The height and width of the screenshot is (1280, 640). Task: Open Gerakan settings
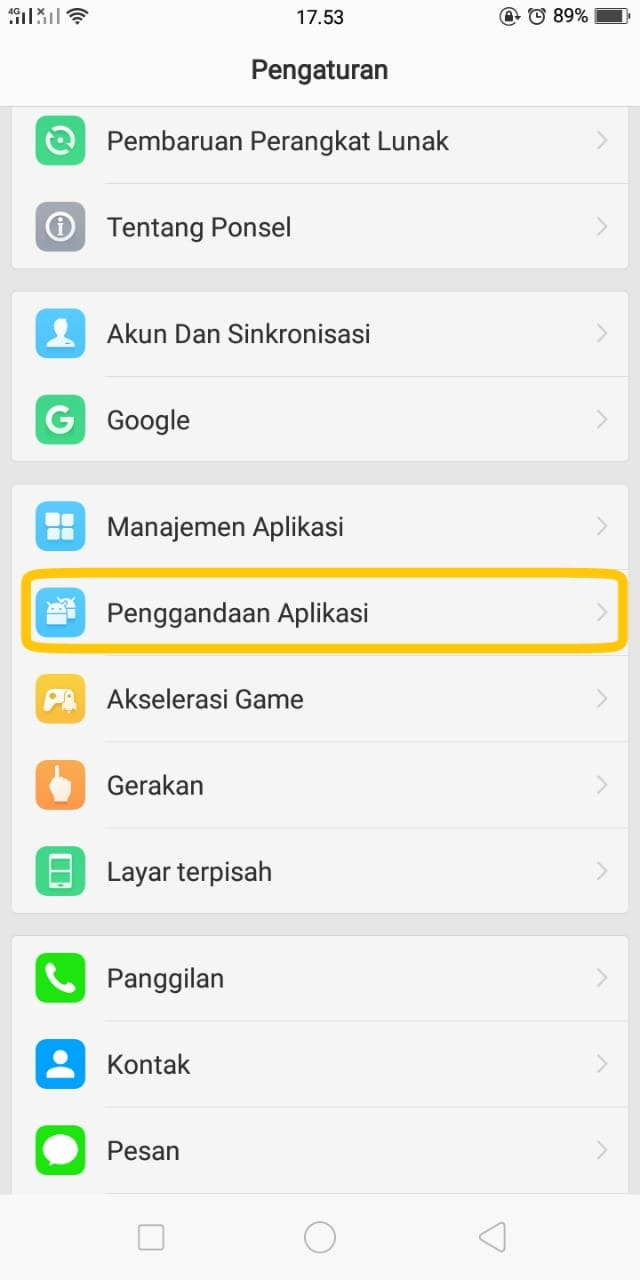pos(320,785)
